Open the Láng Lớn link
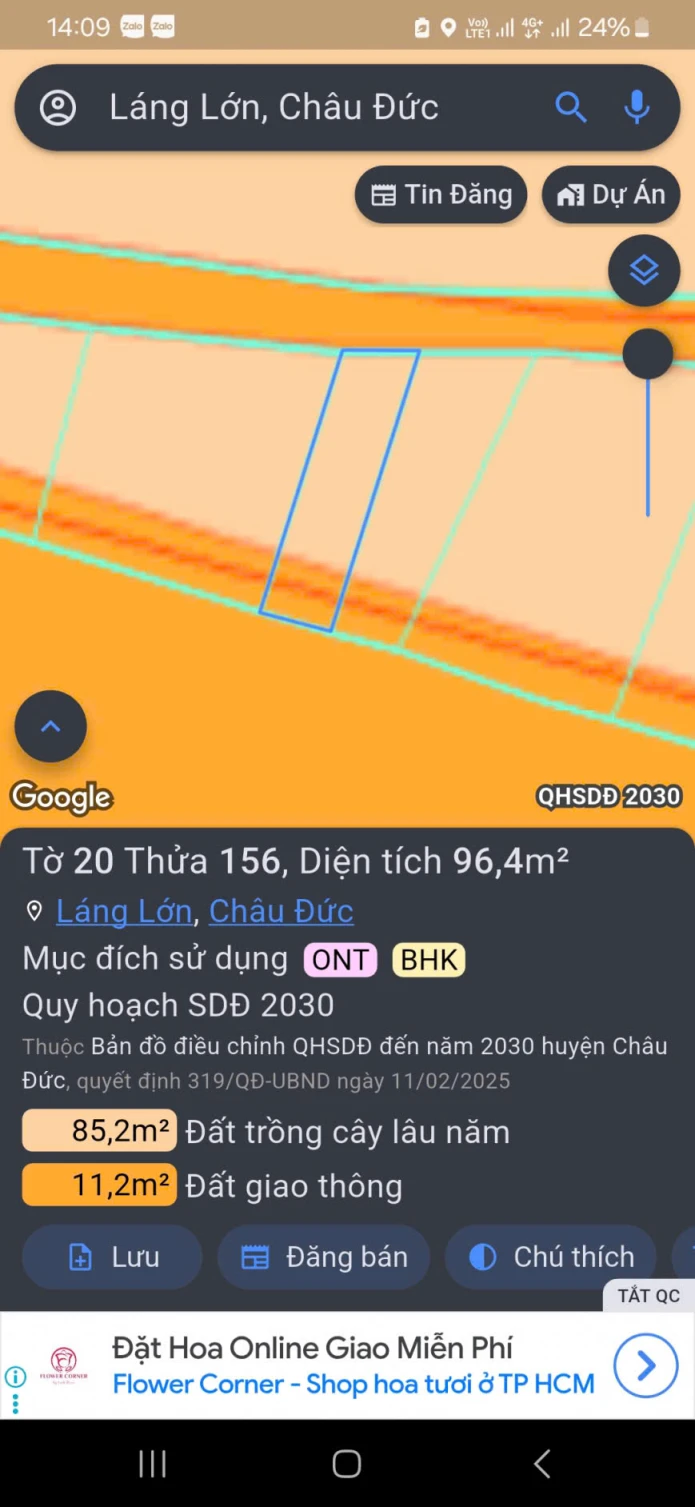The height and width of the screenshot is (1507, 695). click(x=124, y=911)
